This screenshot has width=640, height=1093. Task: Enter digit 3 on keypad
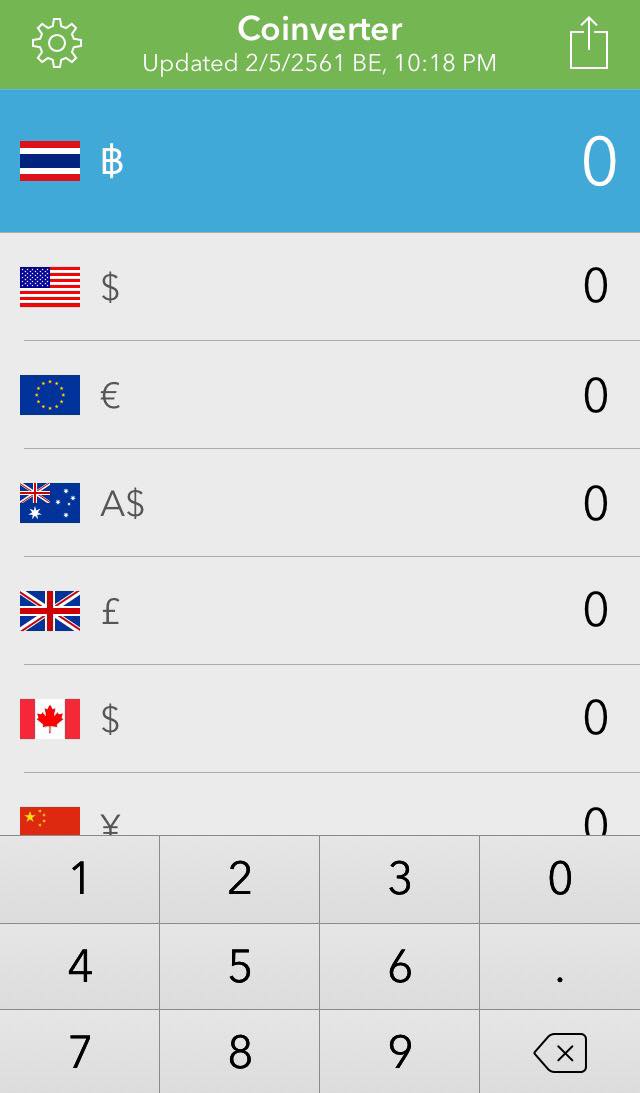[399, 879]
